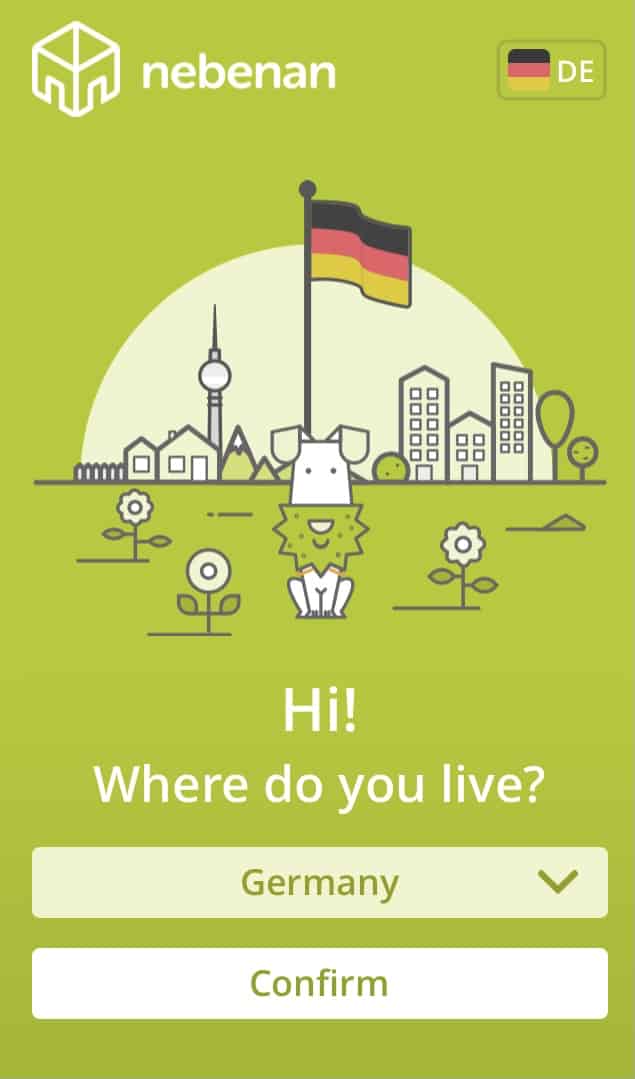Open the DE language selector
The width and height of the screenshot is (635, 1079).
(x=551, y=70)
